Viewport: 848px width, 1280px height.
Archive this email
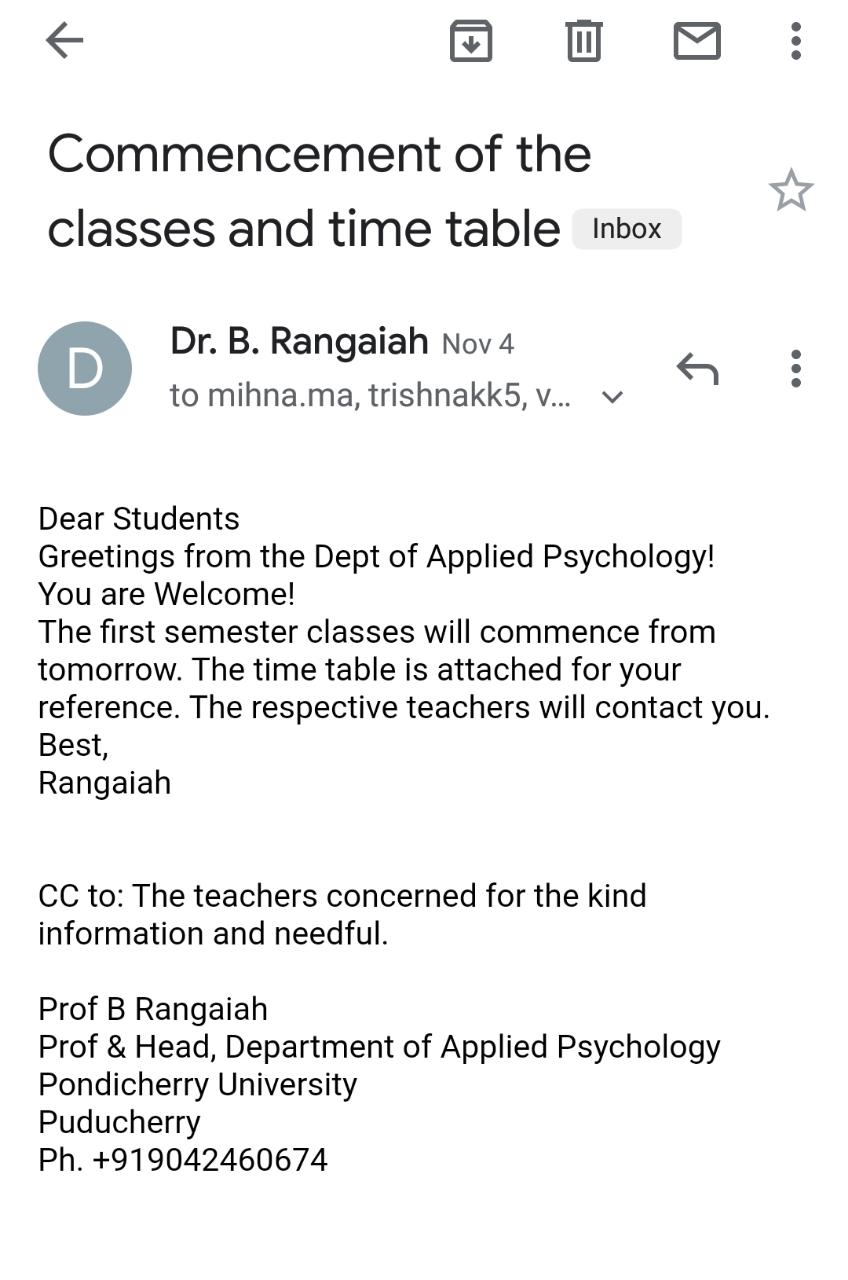(x=470, y=41)
